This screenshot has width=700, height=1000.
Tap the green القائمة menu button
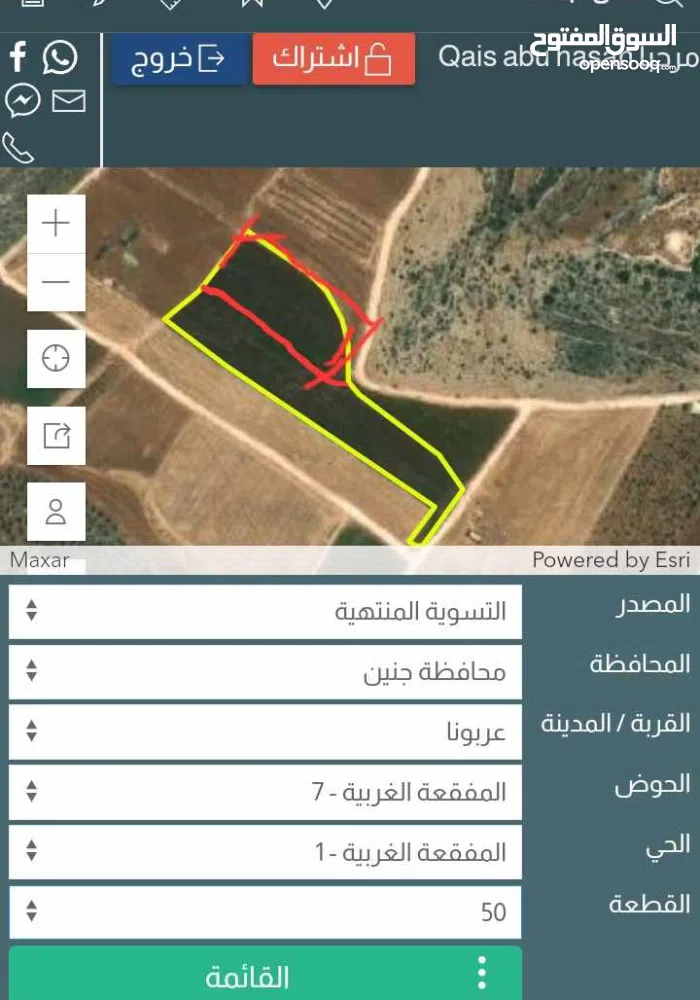coord(266,975)
